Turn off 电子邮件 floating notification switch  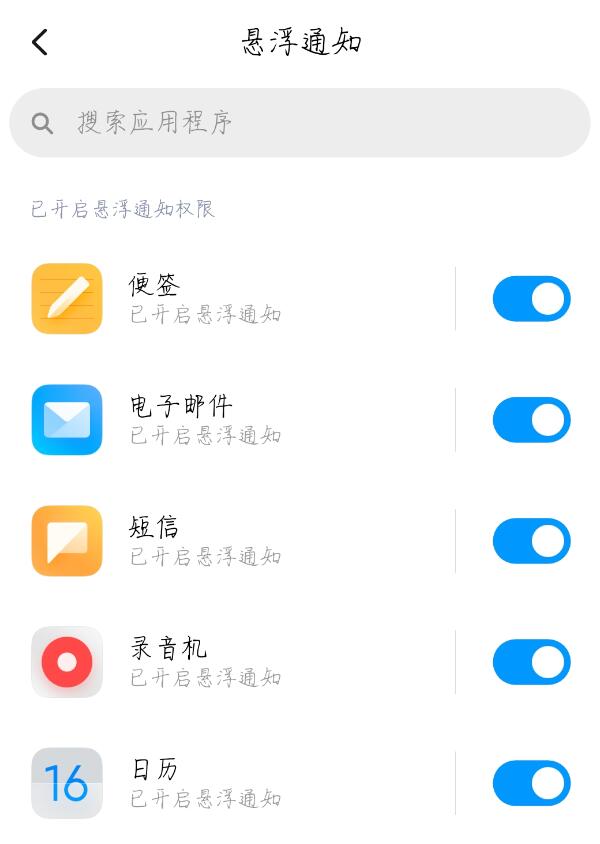click(x=531, y=420)
